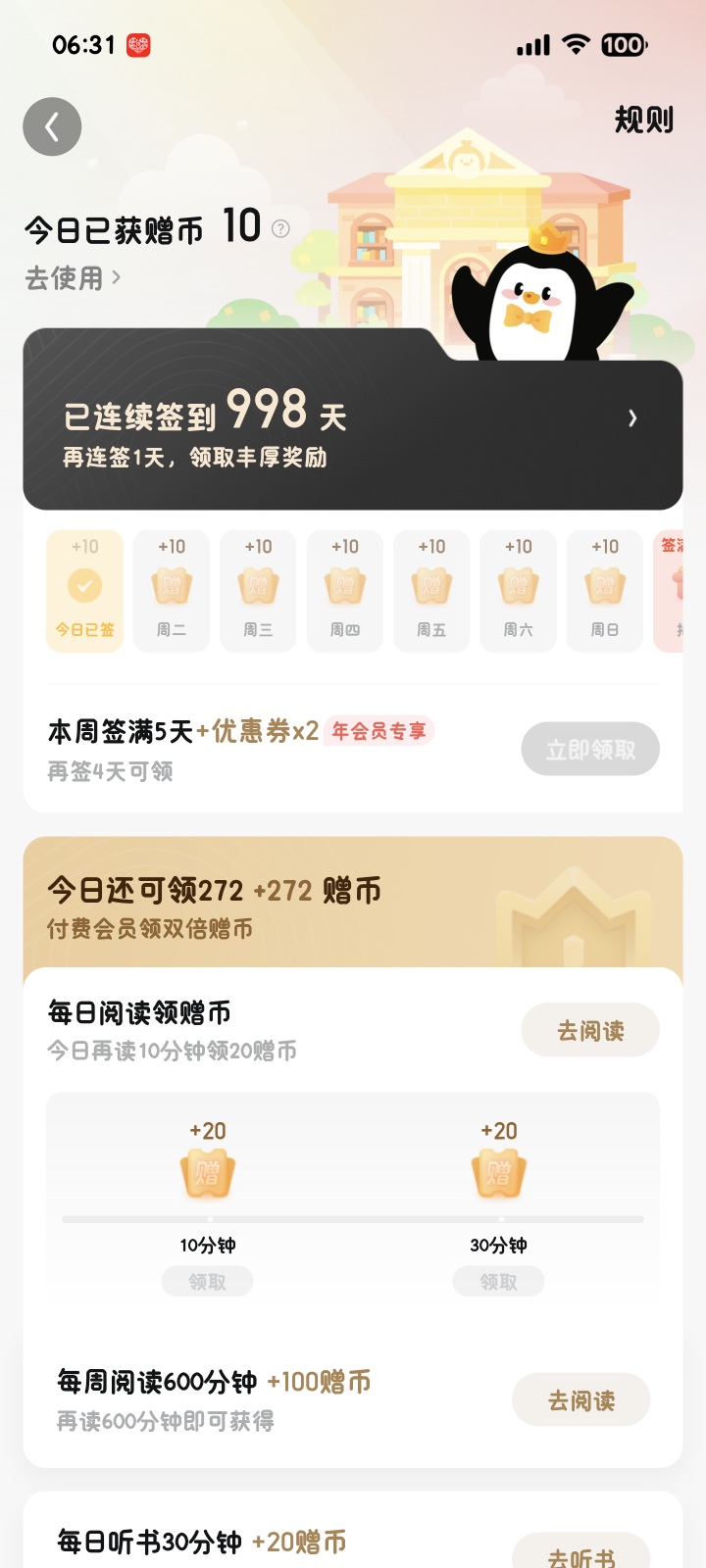Tap the question mark beside 今日已获赠币
The height and width of the screenshot is (1568, 706).
click(x=280, y=229)
